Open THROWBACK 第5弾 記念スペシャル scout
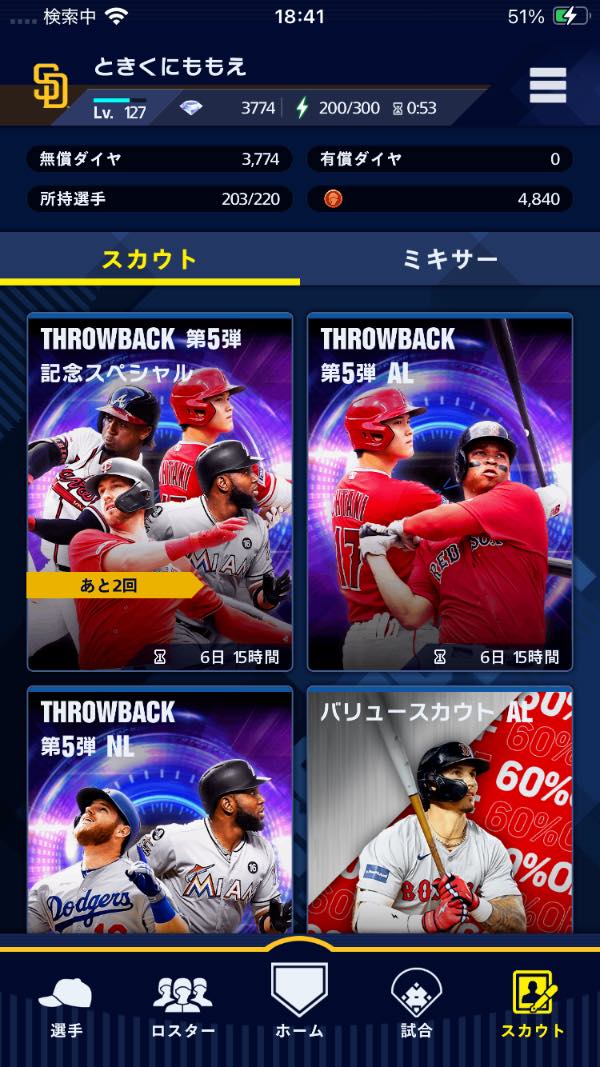 pyautogui.click(x=160, y=492)
